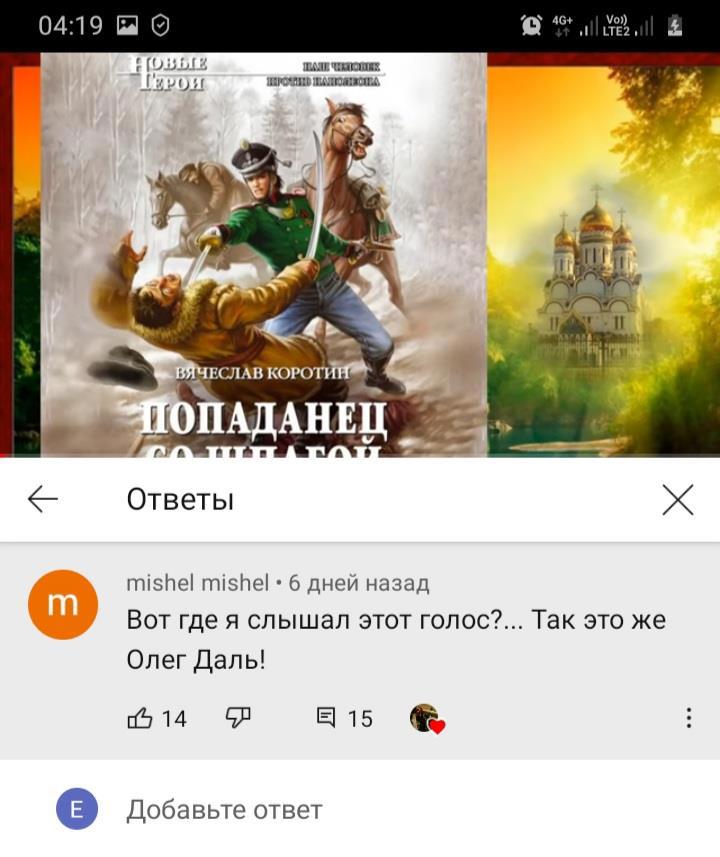Go back from the replies panel
The height and width of the screenshot is (857, 720).
(x=43, y=499)
